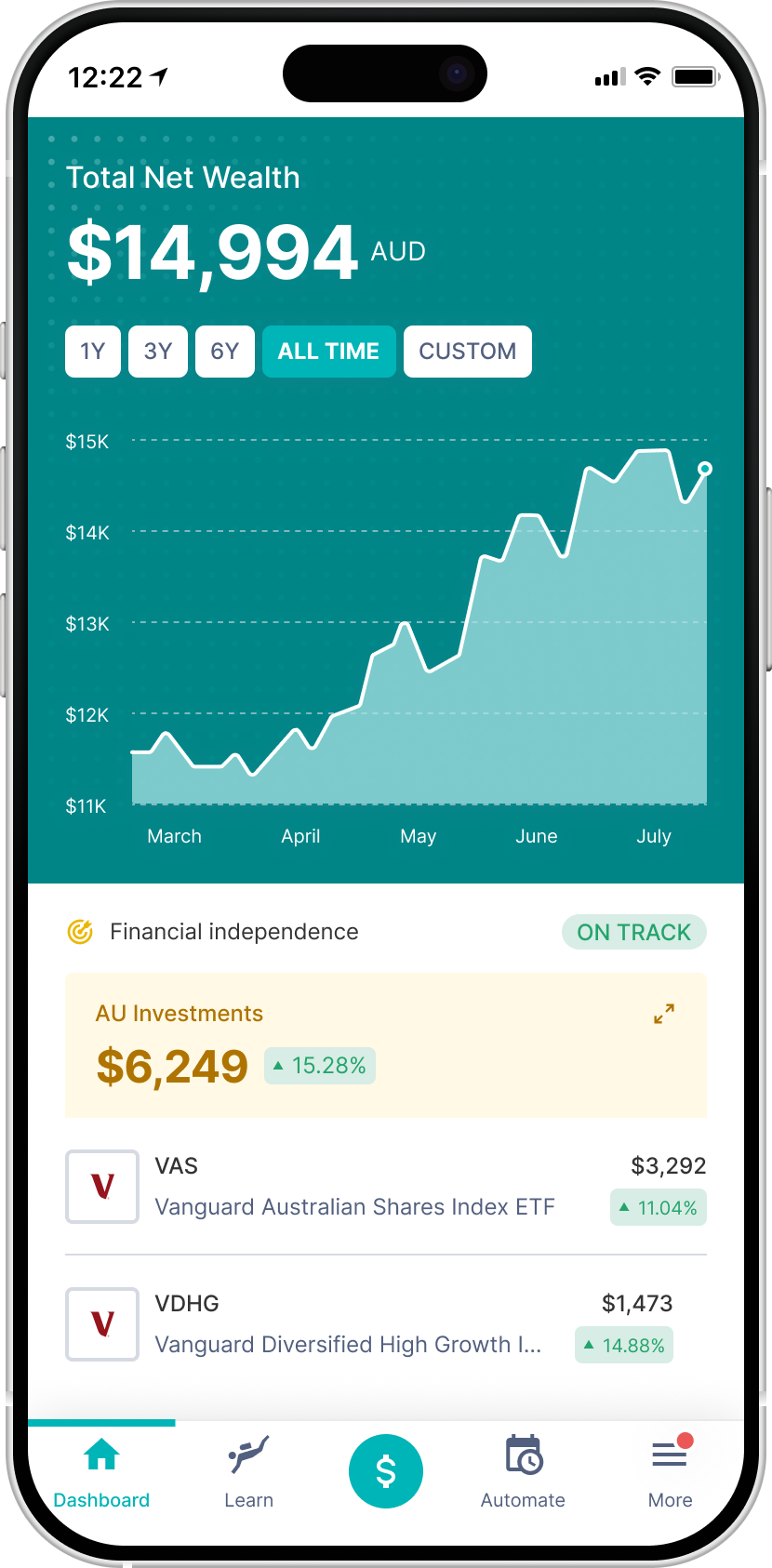This screenshot has width=772, height=1568.
Task: Choose a CUSTOM date range
Action: coord(467,352)
